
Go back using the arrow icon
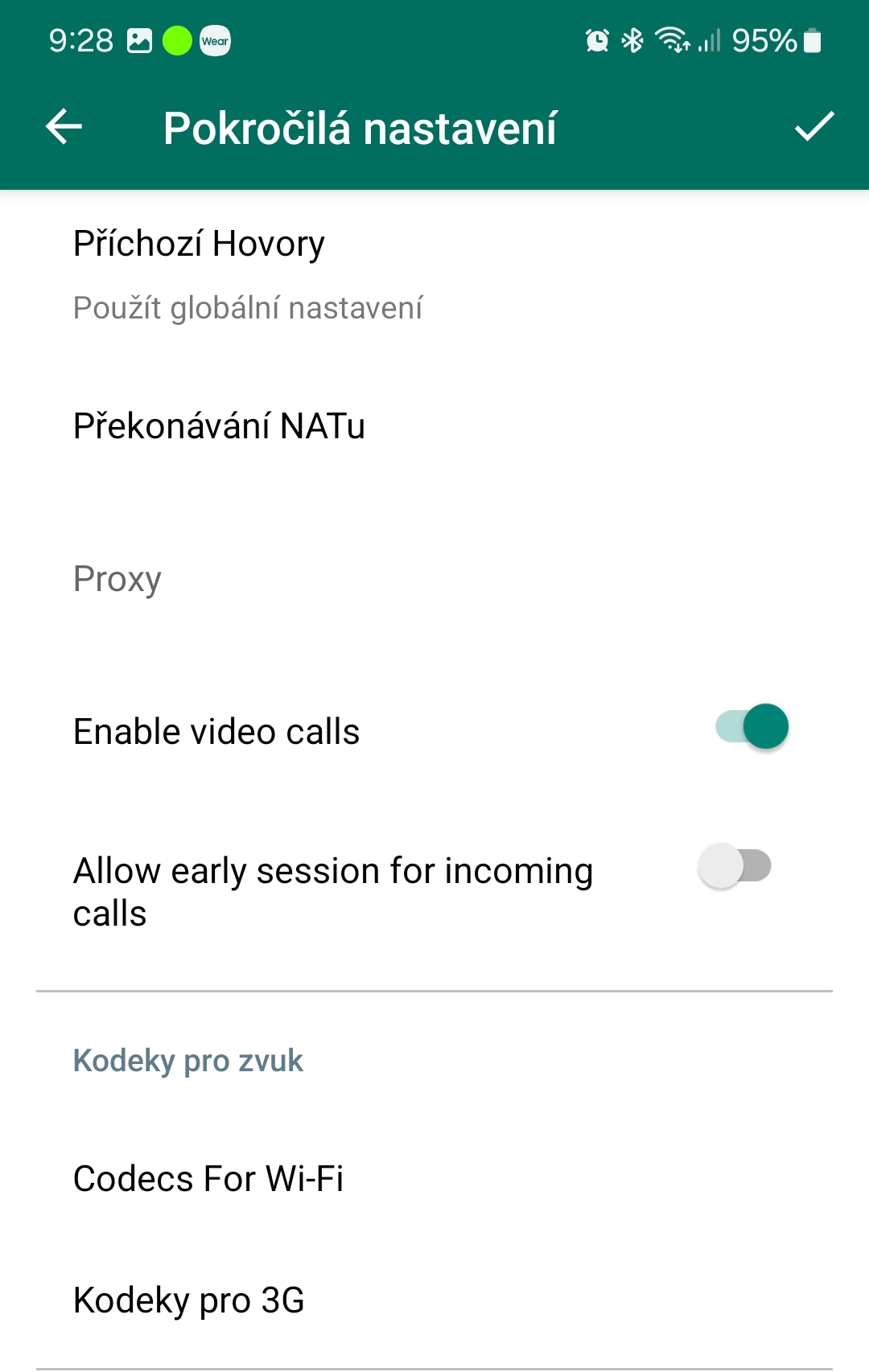point(64,127)
